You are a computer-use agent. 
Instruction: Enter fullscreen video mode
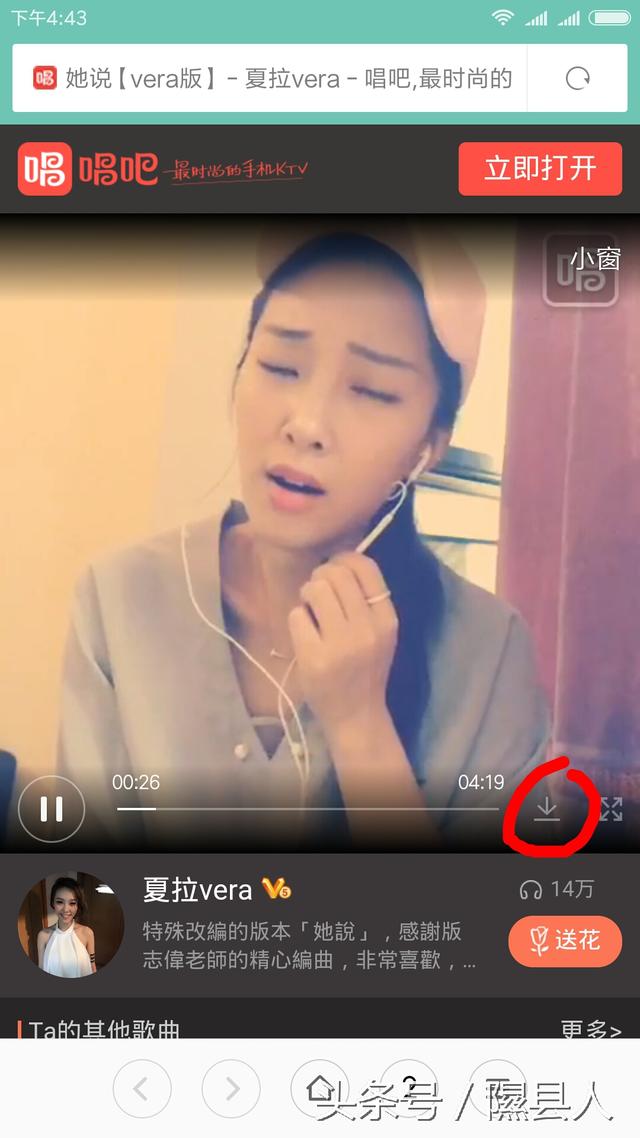(x=611, y=808)
